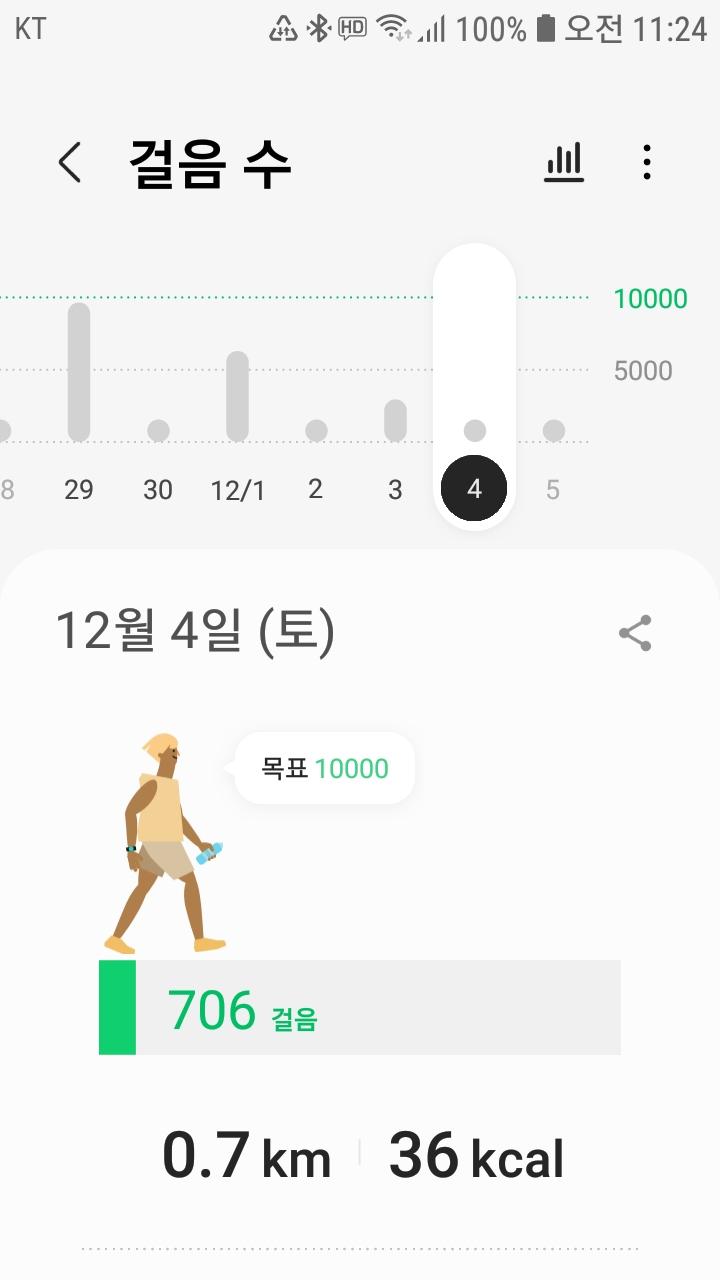The image size is (720, 1280).
Task: Share the 12월 4일 step record
Action: (x=635, y=633)
